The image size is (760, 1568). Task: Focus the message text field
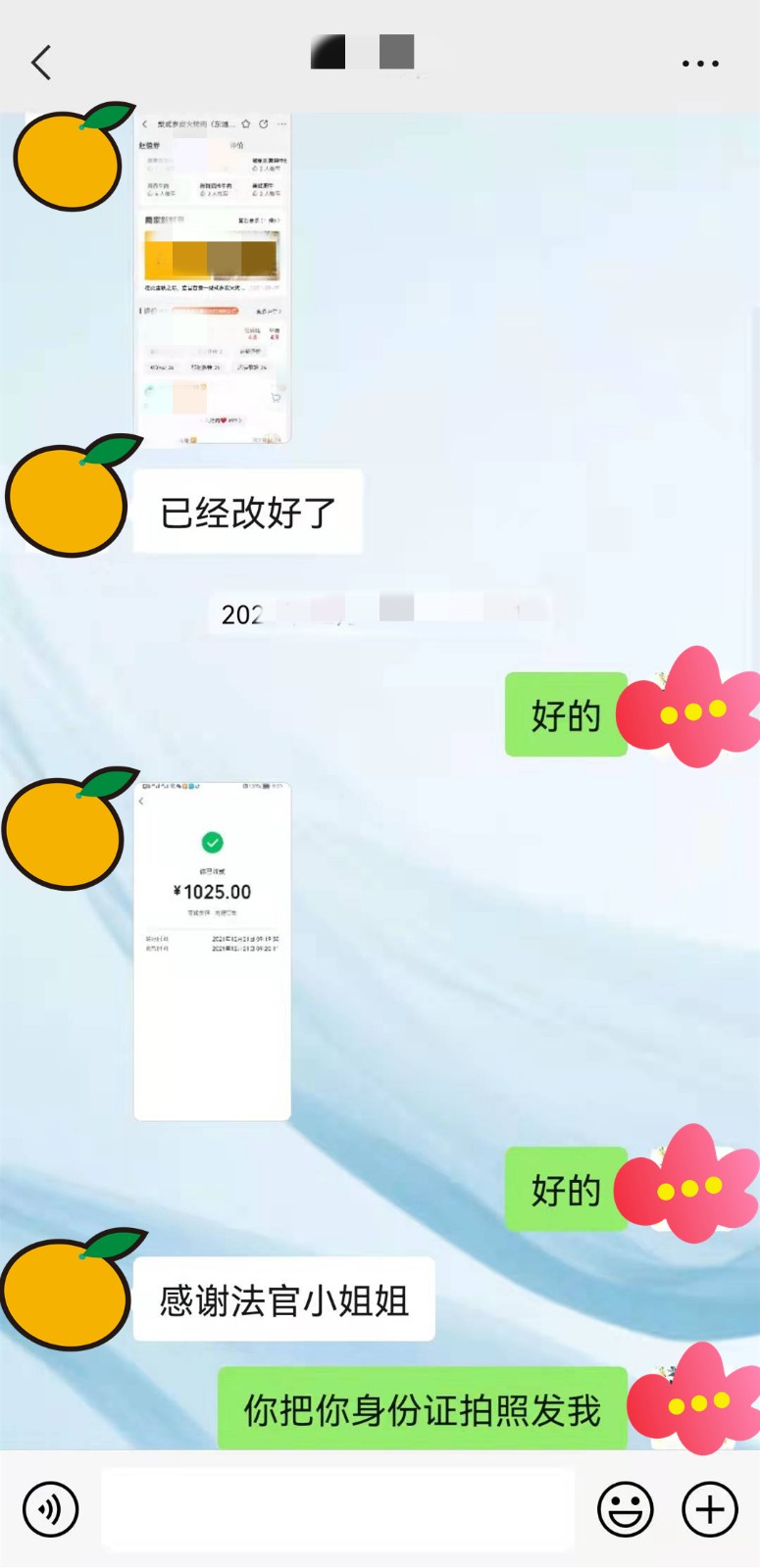tap(338, 1509)
